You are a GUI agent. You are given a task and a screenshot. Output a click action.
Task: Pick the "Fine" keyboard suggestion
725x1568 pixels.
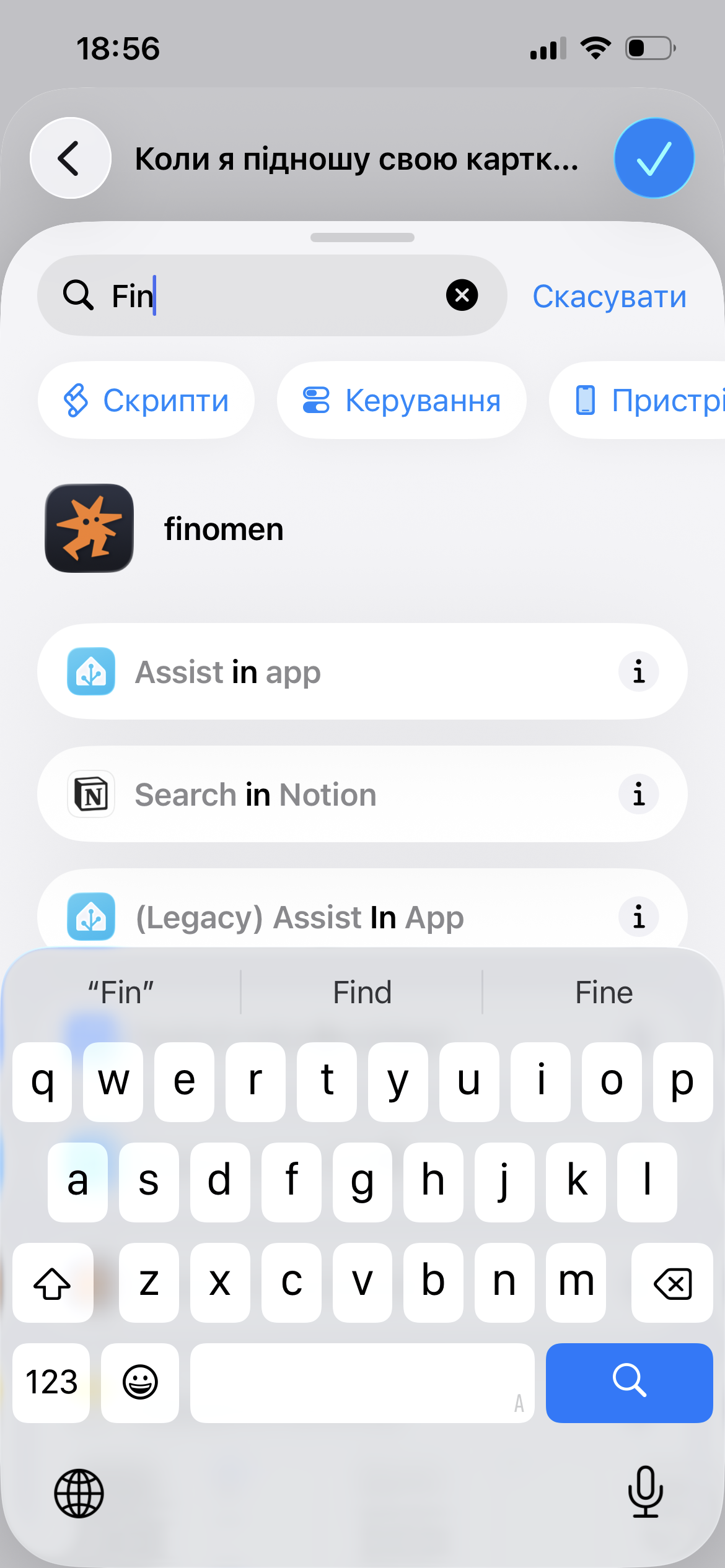coord(604,992)
